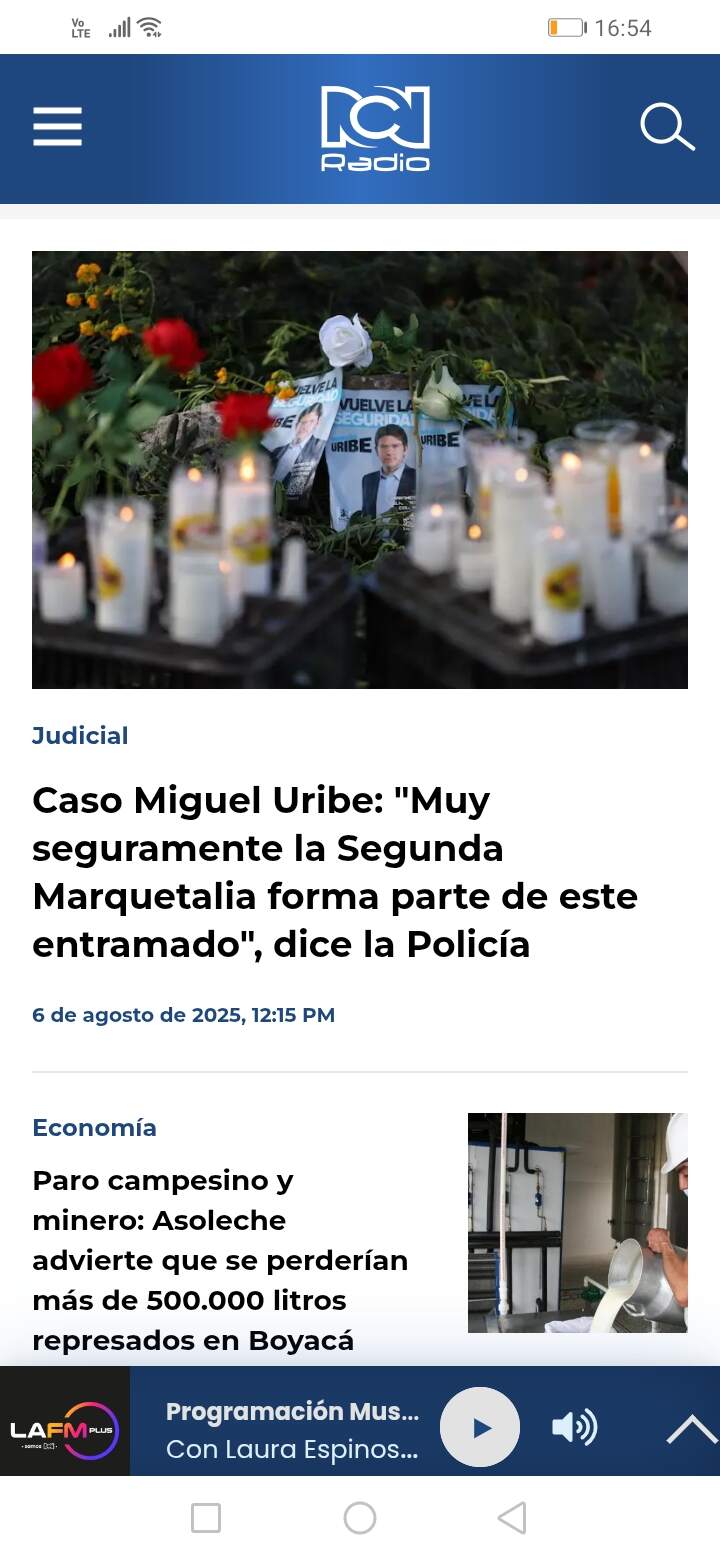Viewport: 720px width, 1560px height.
Task: Open the Judicial section link
Action: (80, 736)
